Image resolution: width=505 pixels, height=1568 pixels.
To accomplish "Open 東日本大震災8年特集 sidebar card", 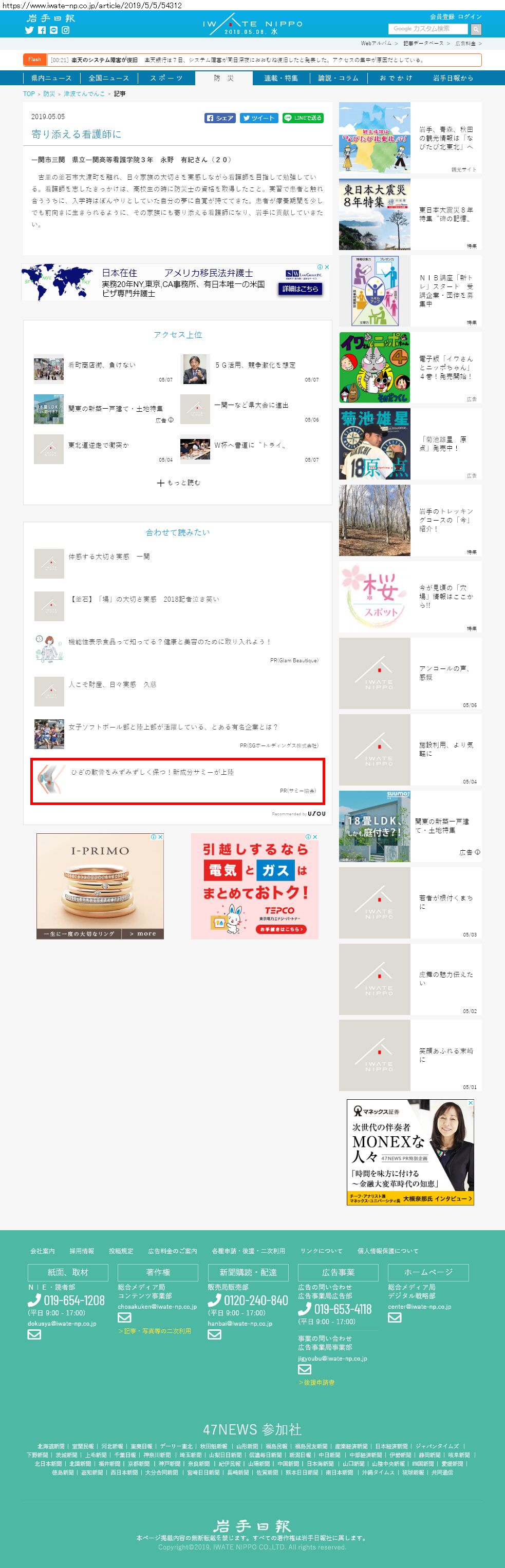I will point(410,214).
